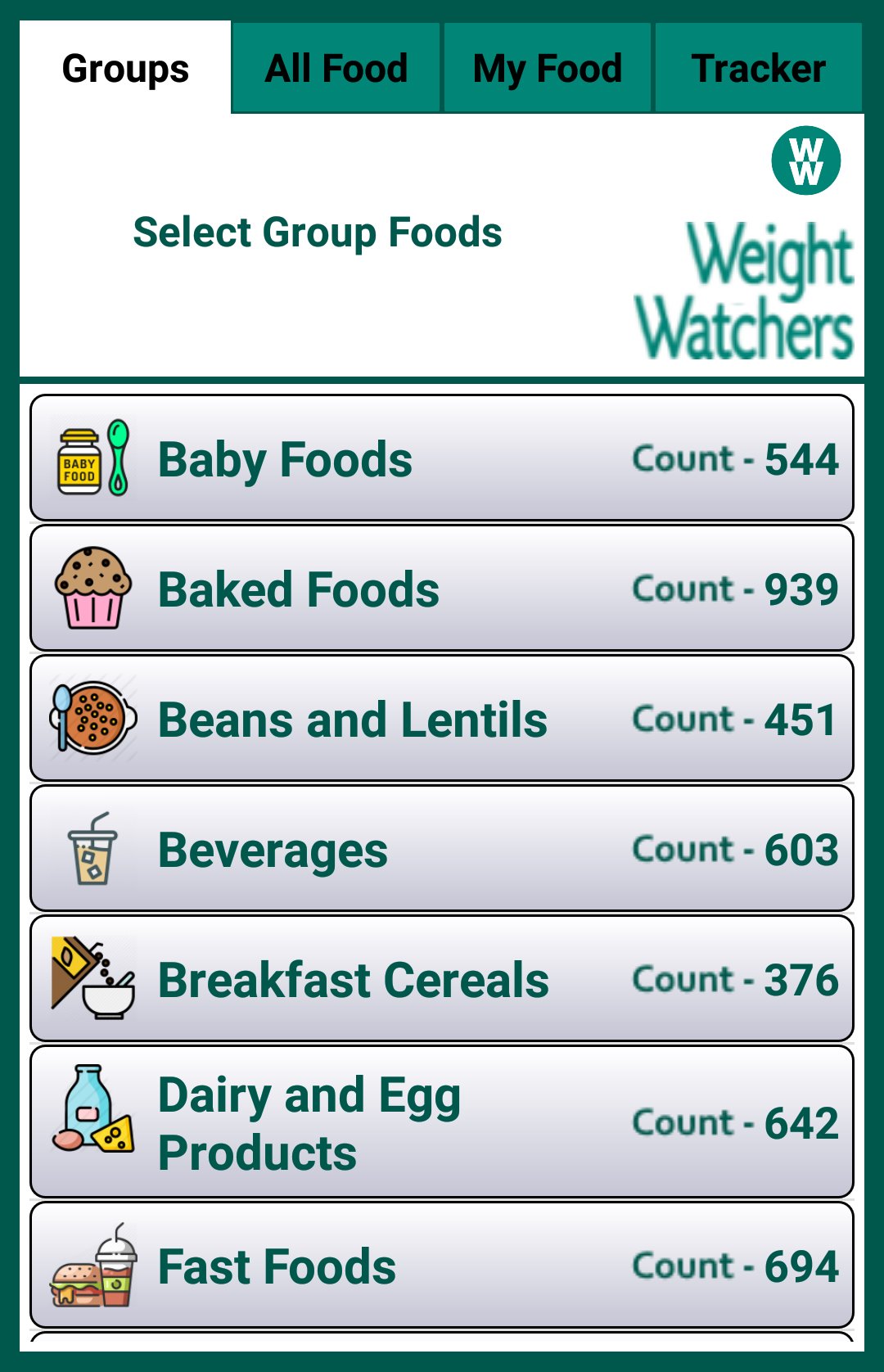Switch to the All Food tab

(336, 68)
